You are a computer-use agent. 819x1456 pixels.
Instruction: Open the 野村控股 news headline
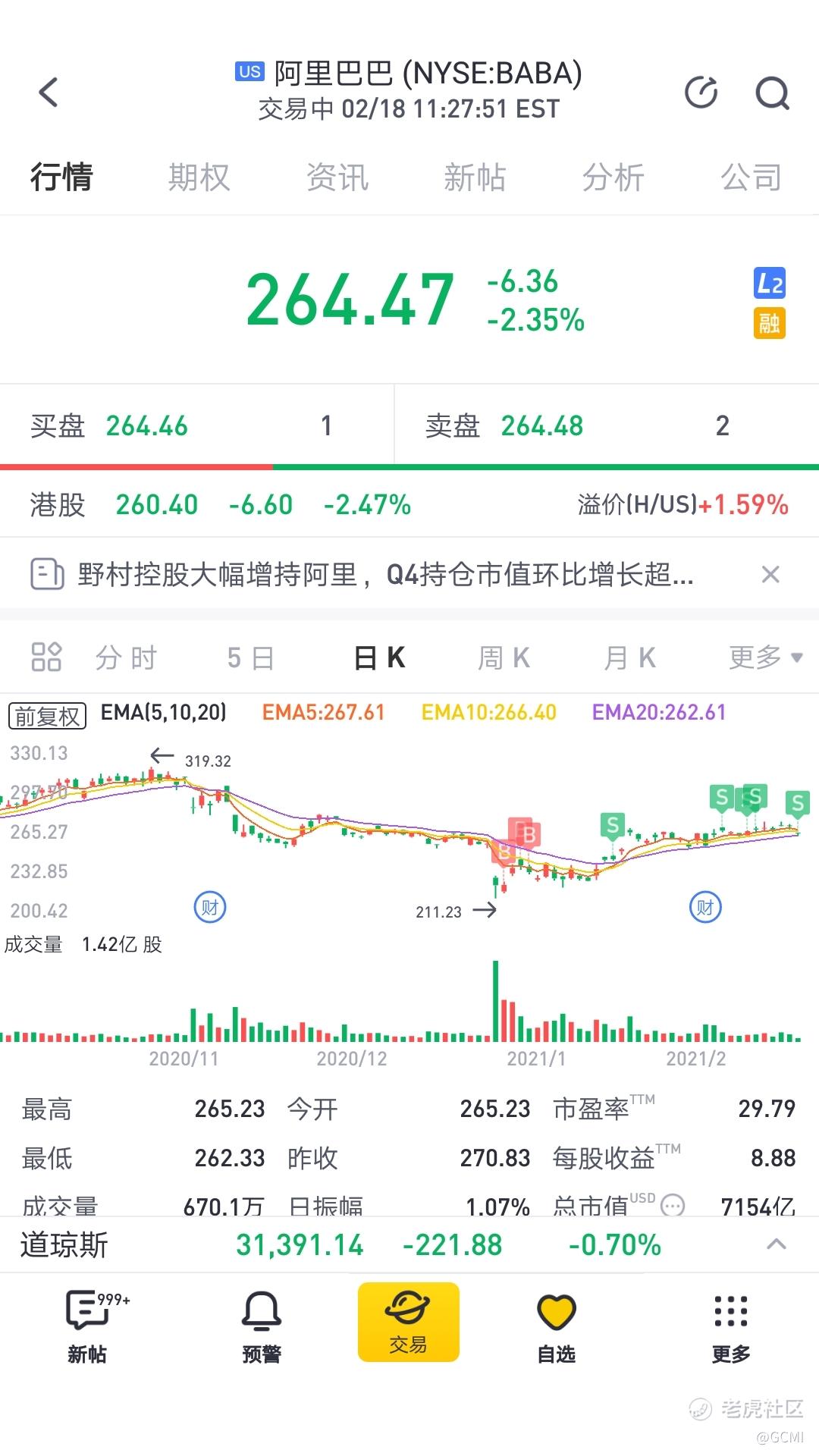click(385, 575)
